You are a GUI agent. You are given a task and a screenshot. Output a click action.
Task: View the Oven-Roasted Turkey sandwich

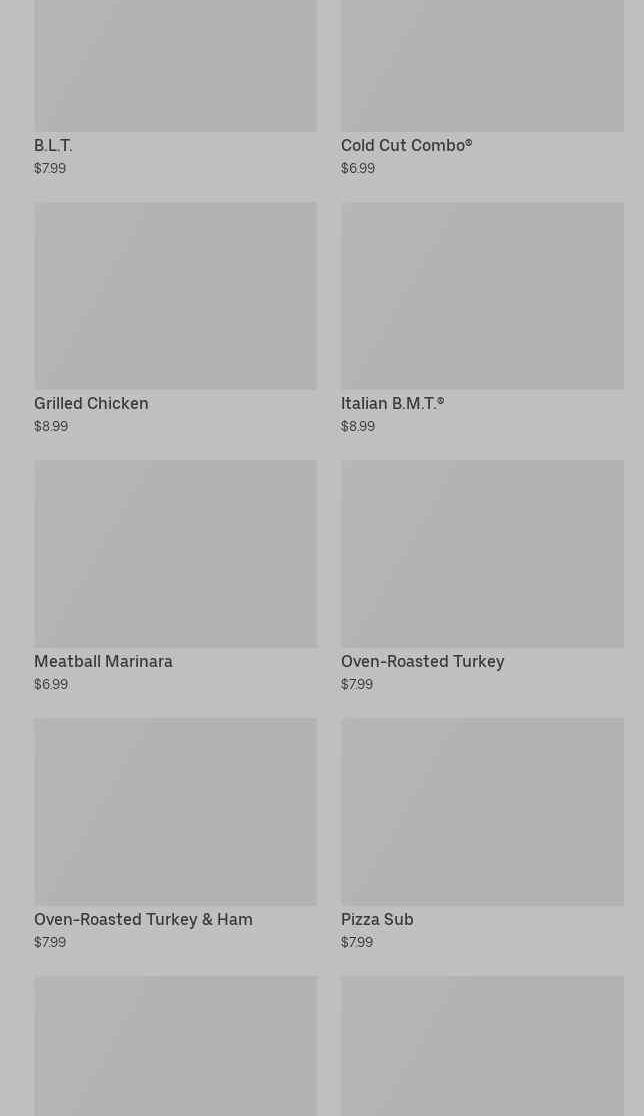pos(482,577)
